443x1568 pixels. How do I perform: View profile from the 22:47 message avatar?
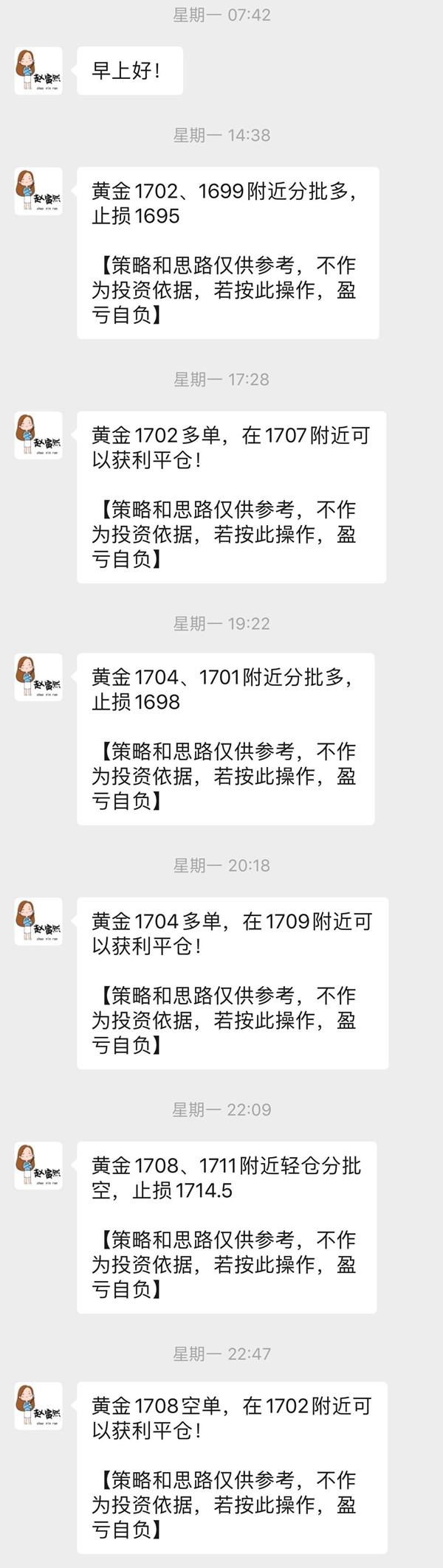38,1406
